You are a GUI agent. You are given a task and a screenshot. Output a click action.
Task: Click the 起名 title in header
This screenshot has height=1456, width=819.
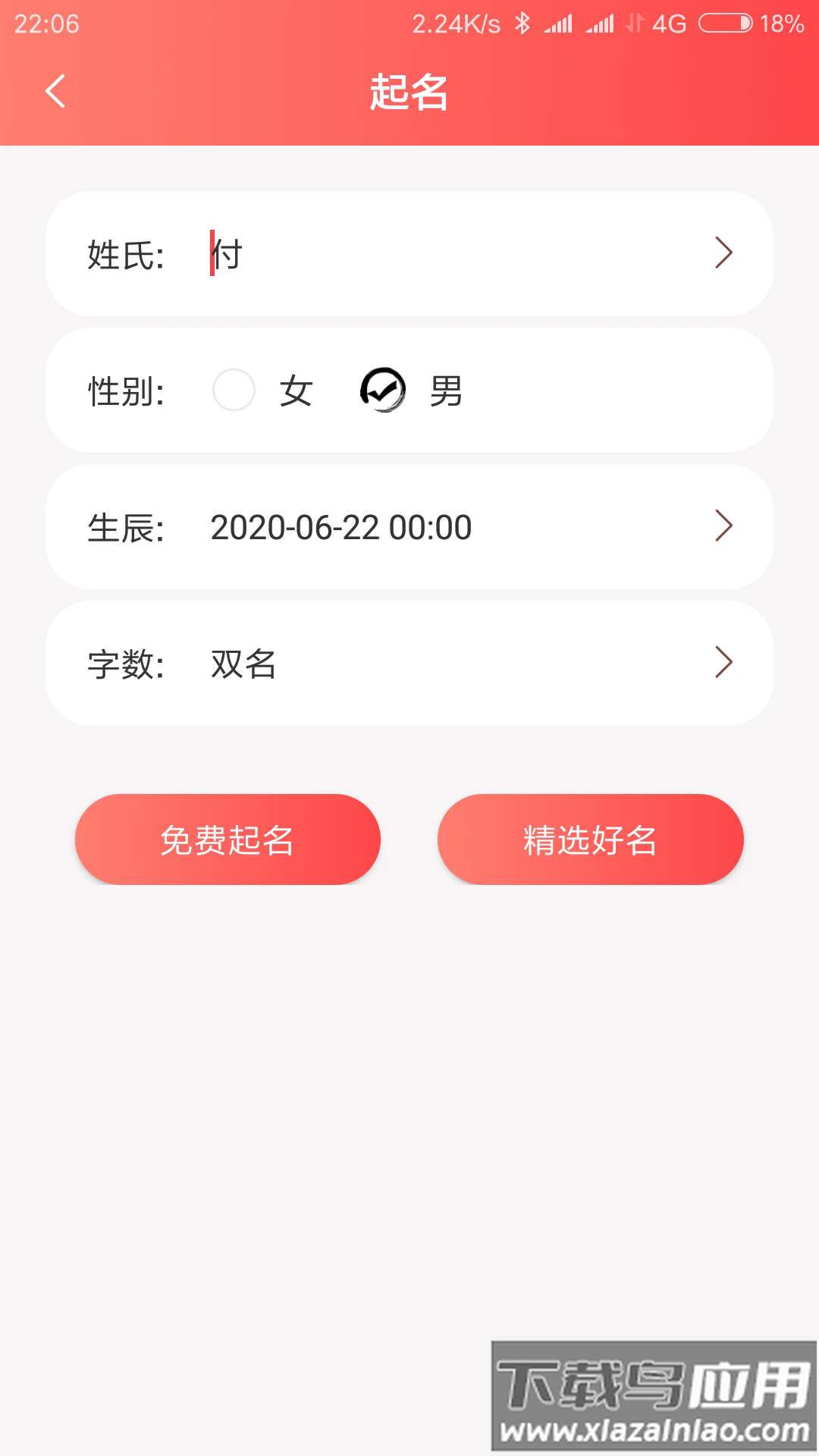click(409, 91)
